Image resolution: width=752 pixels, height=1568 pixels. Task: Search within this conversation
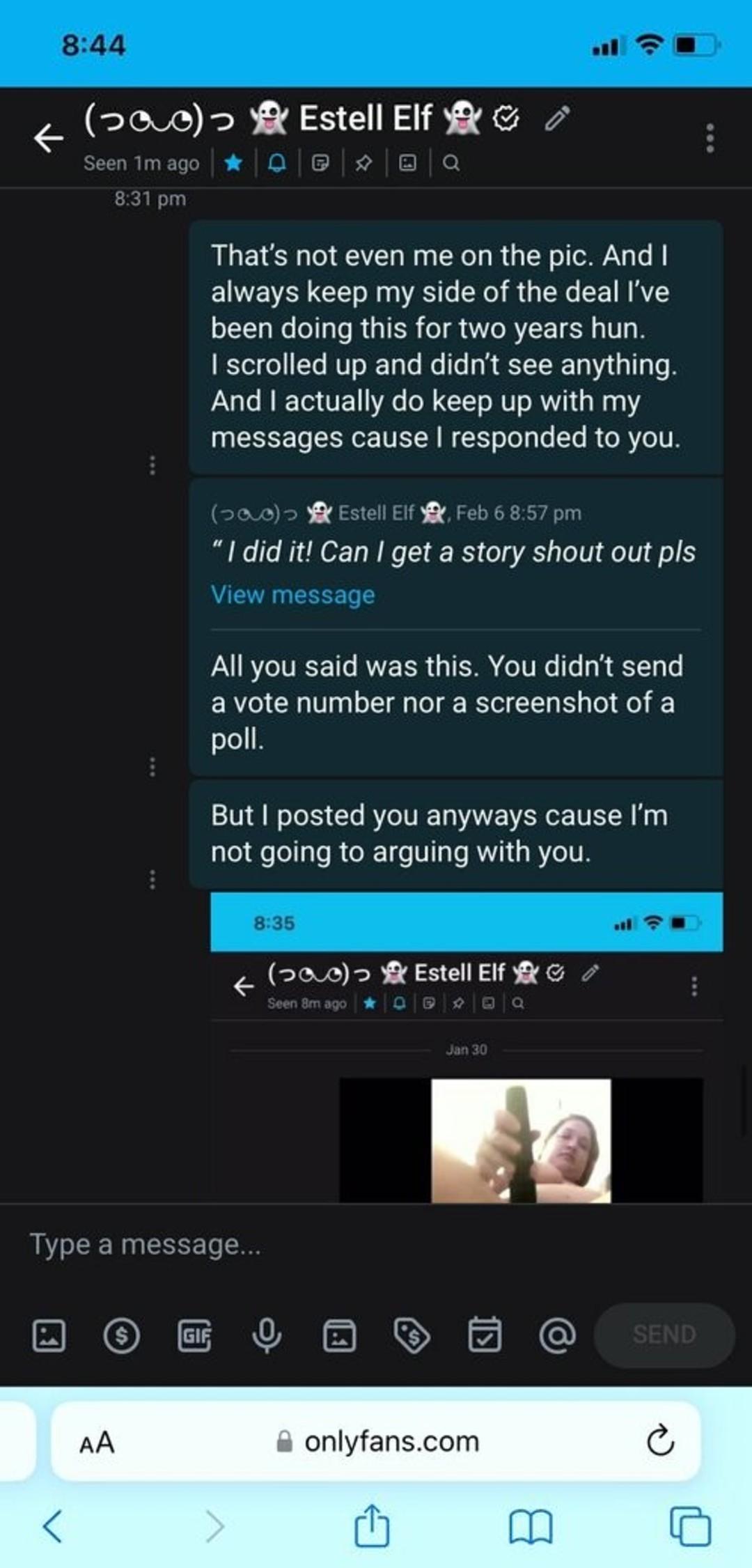(451, 163)
